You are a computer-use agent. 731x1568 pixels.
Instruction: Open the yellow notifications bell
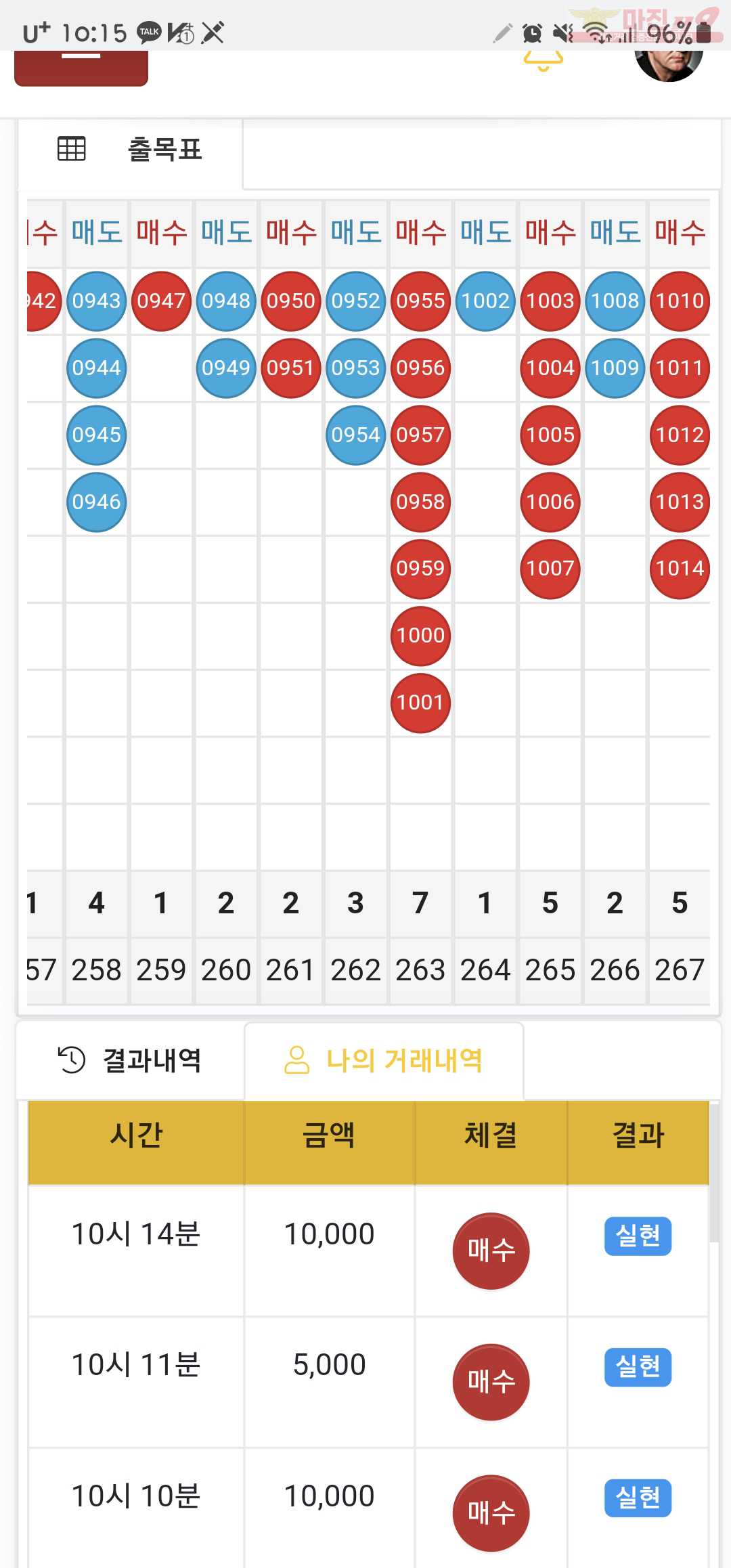543,62
